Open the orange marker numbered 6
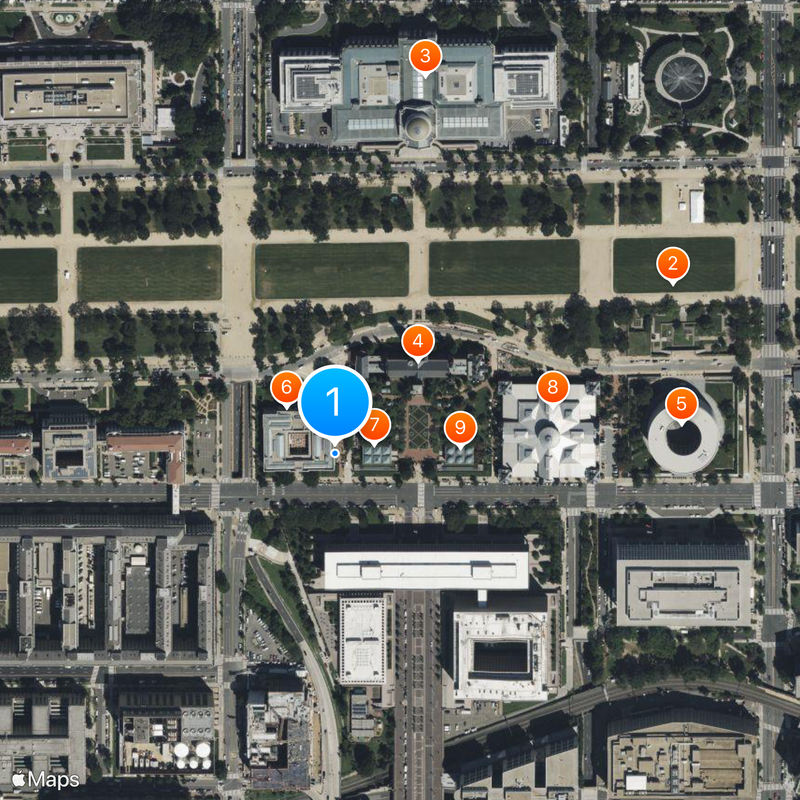The width and height of the screenshot is (800, 800). coord(286,388)
